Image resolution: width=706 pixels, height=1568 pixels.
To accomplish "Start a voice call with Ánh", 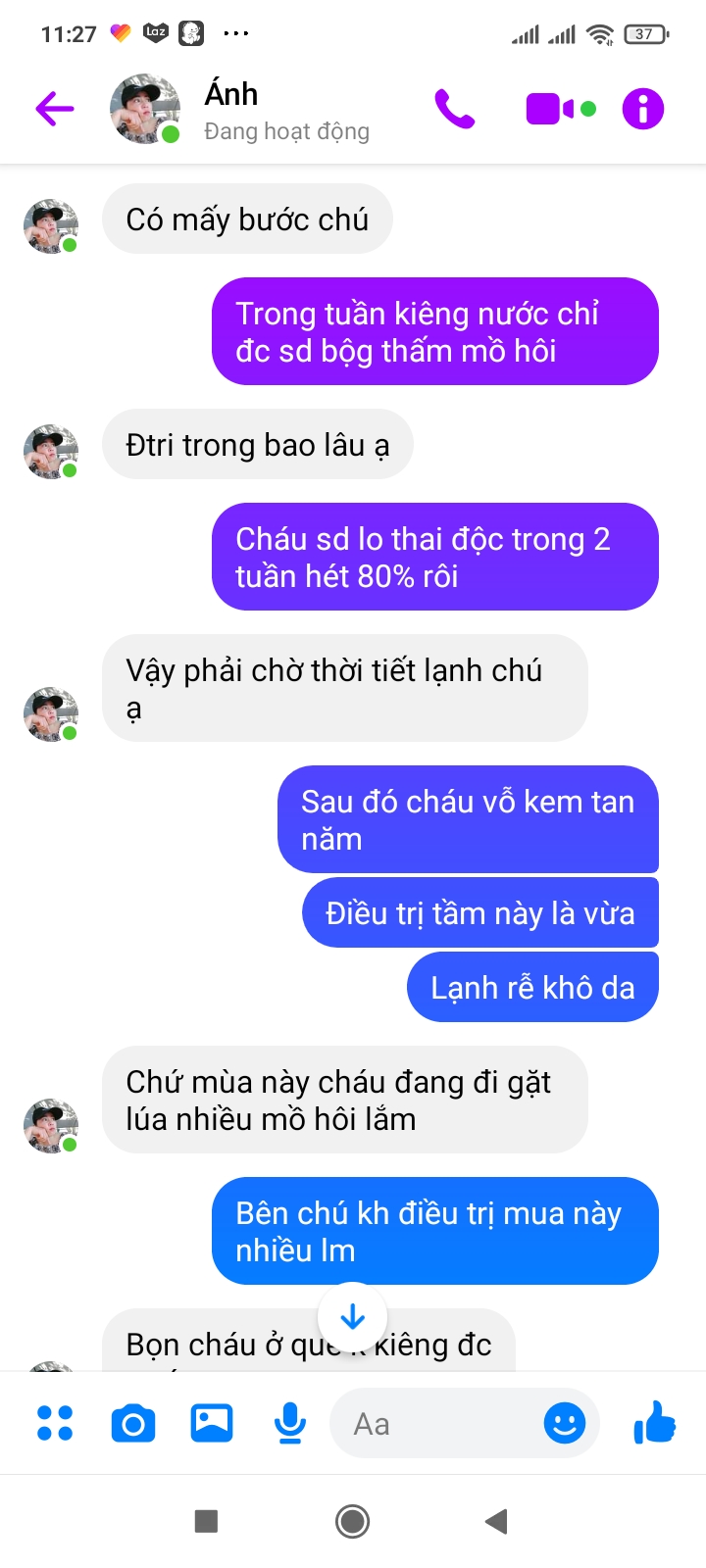I will 454,109.
